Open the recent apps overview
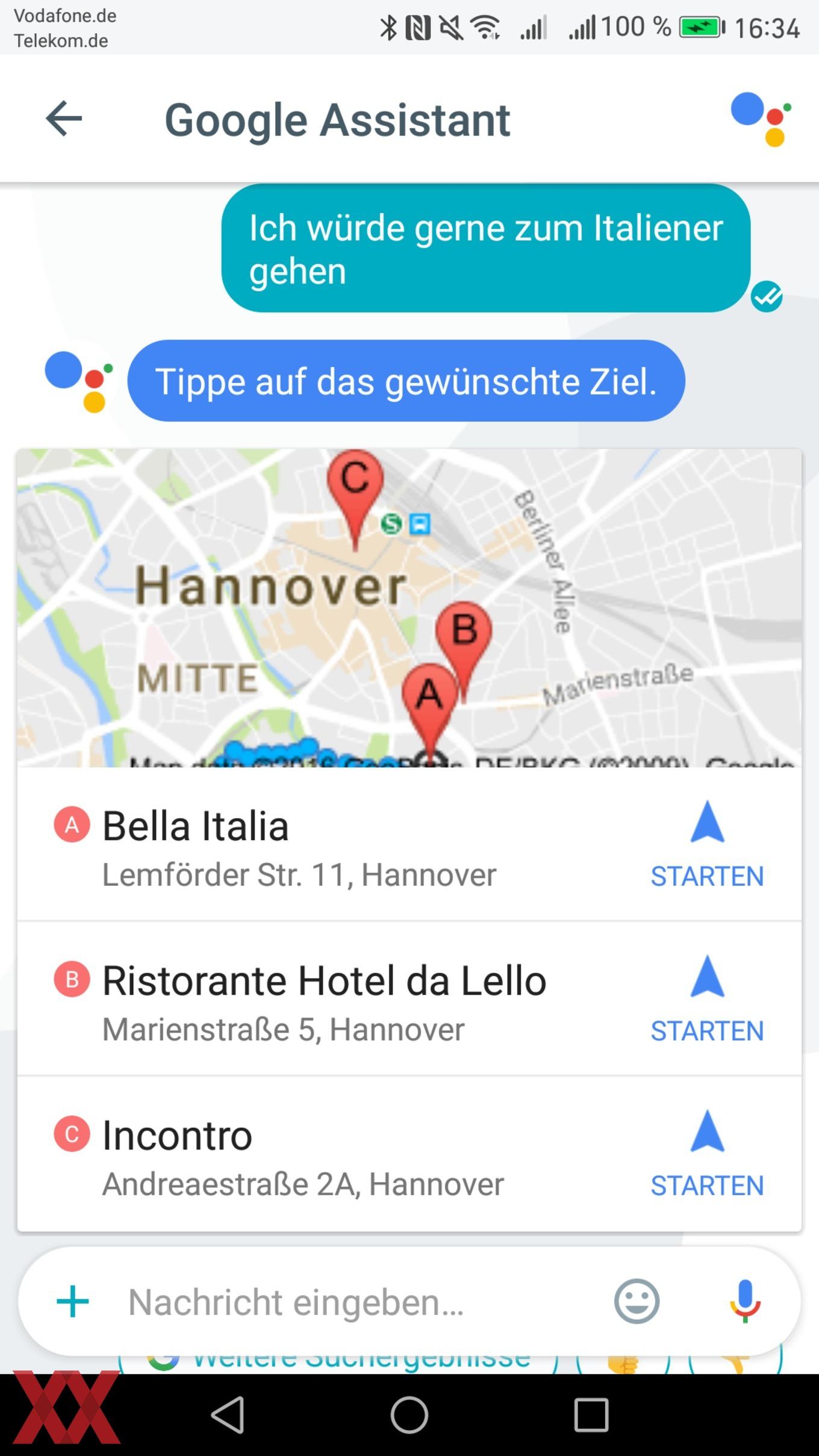Screen dimensions: 819x1456 (x=591, y=1414)
